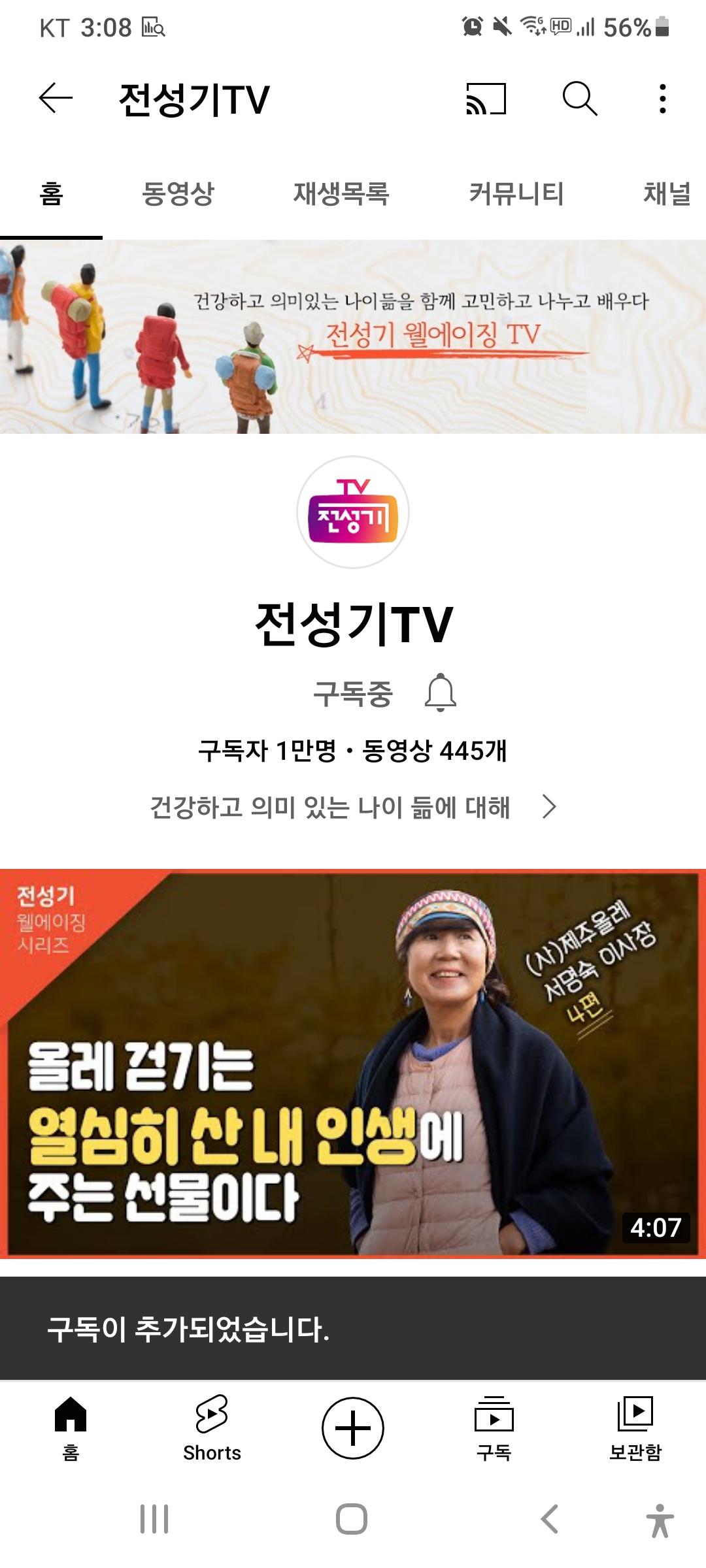The image size is (706, 1568).
Task: Open the three-dot overflow menu
Action: [663, 99]
